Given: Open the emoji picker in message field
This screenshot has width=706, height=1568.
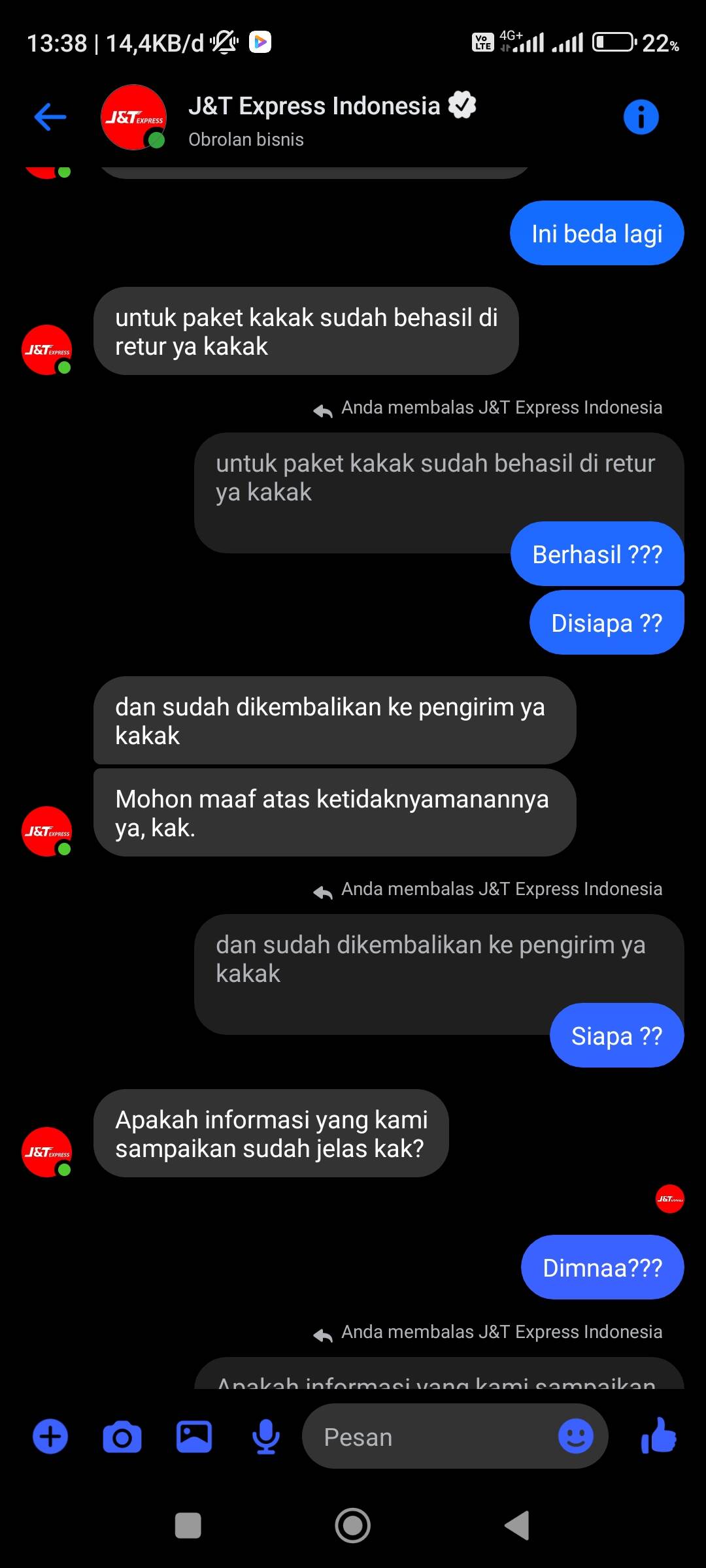Looking at the screenshot, I should coord(575,1437).
